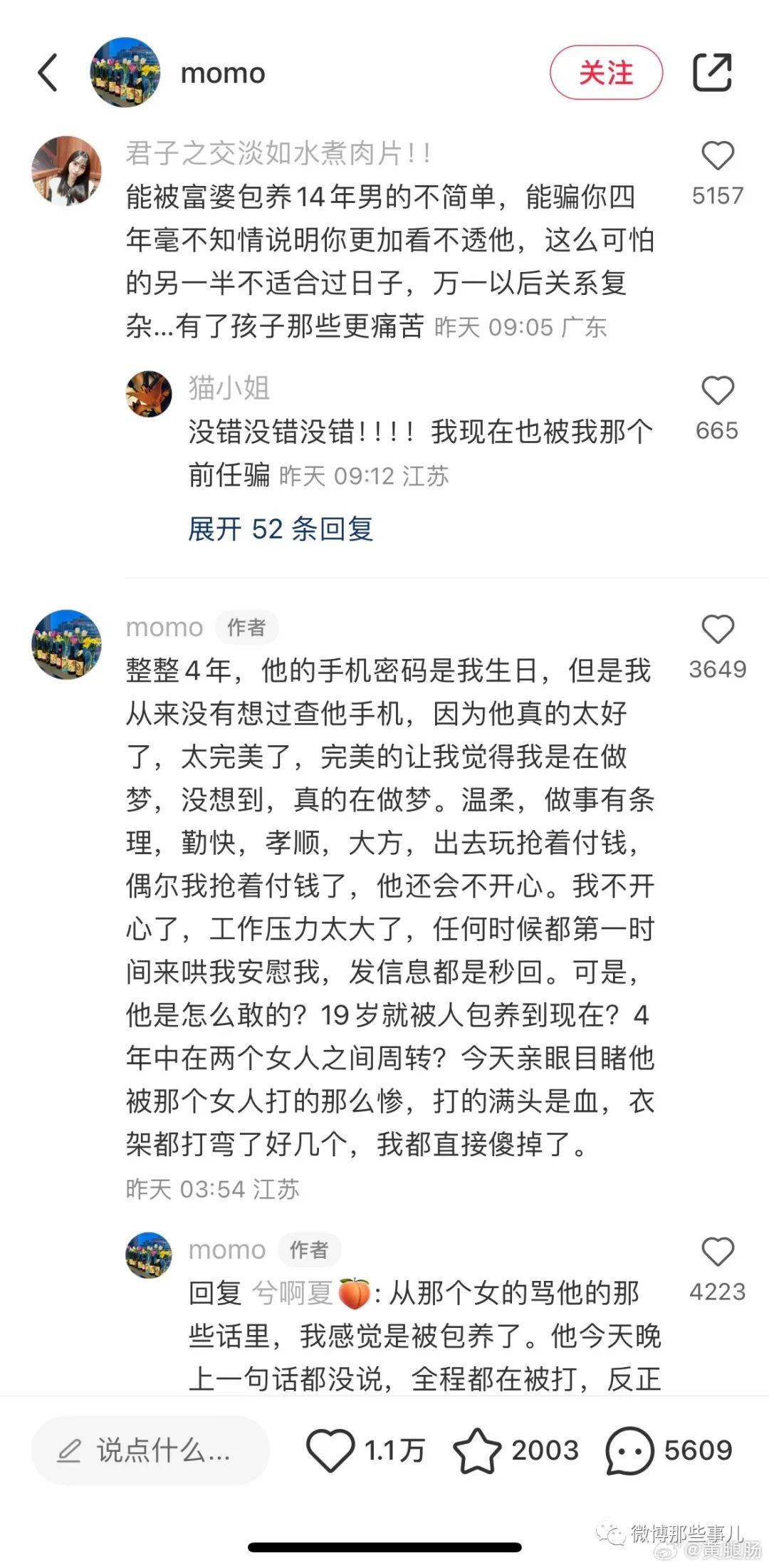Tap the 说点什么 comment input field
The width and height of the screenshot is (769, 1568).
150,1450
